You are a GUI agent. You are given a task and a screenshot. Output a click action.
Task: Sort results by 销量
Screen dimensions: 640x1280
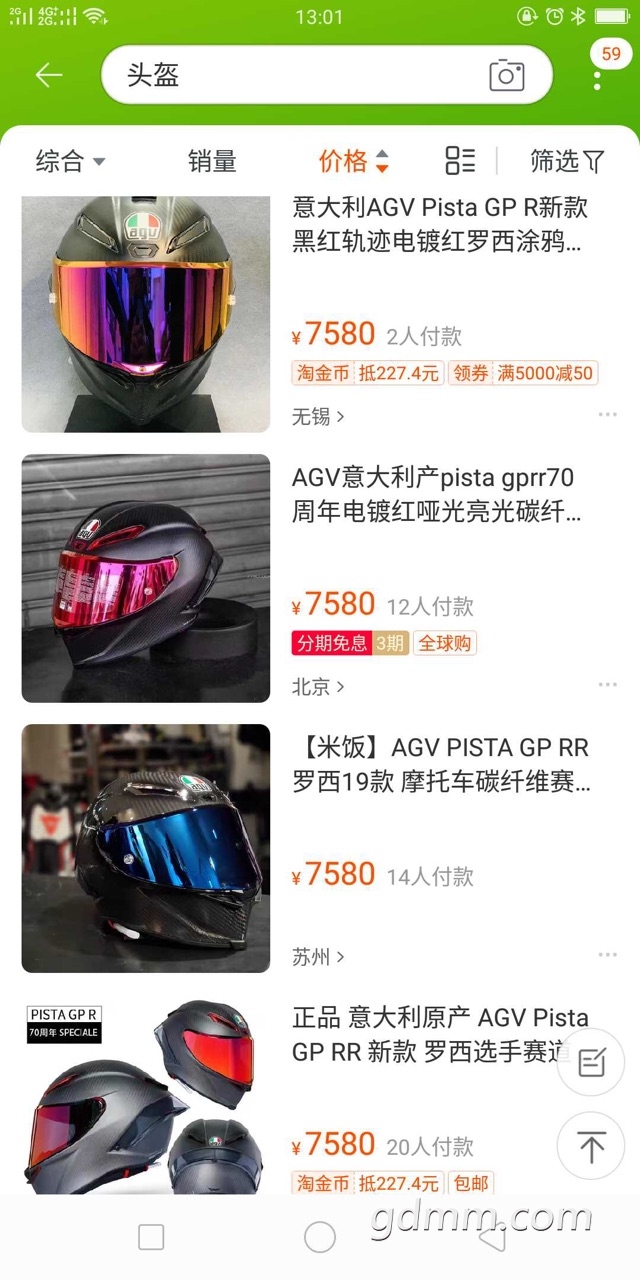[x=212, y=161]
